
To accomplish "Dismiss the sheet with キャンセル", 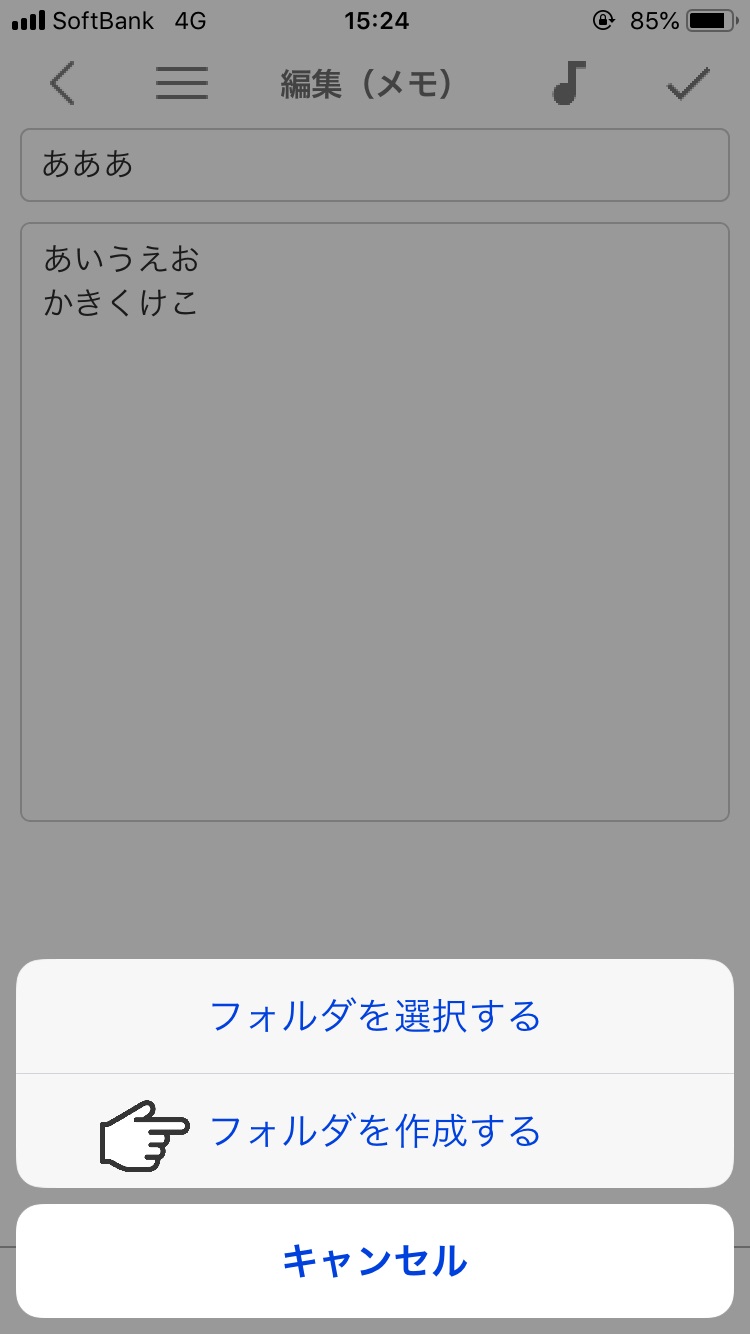I will click(x=375, y=1261).
